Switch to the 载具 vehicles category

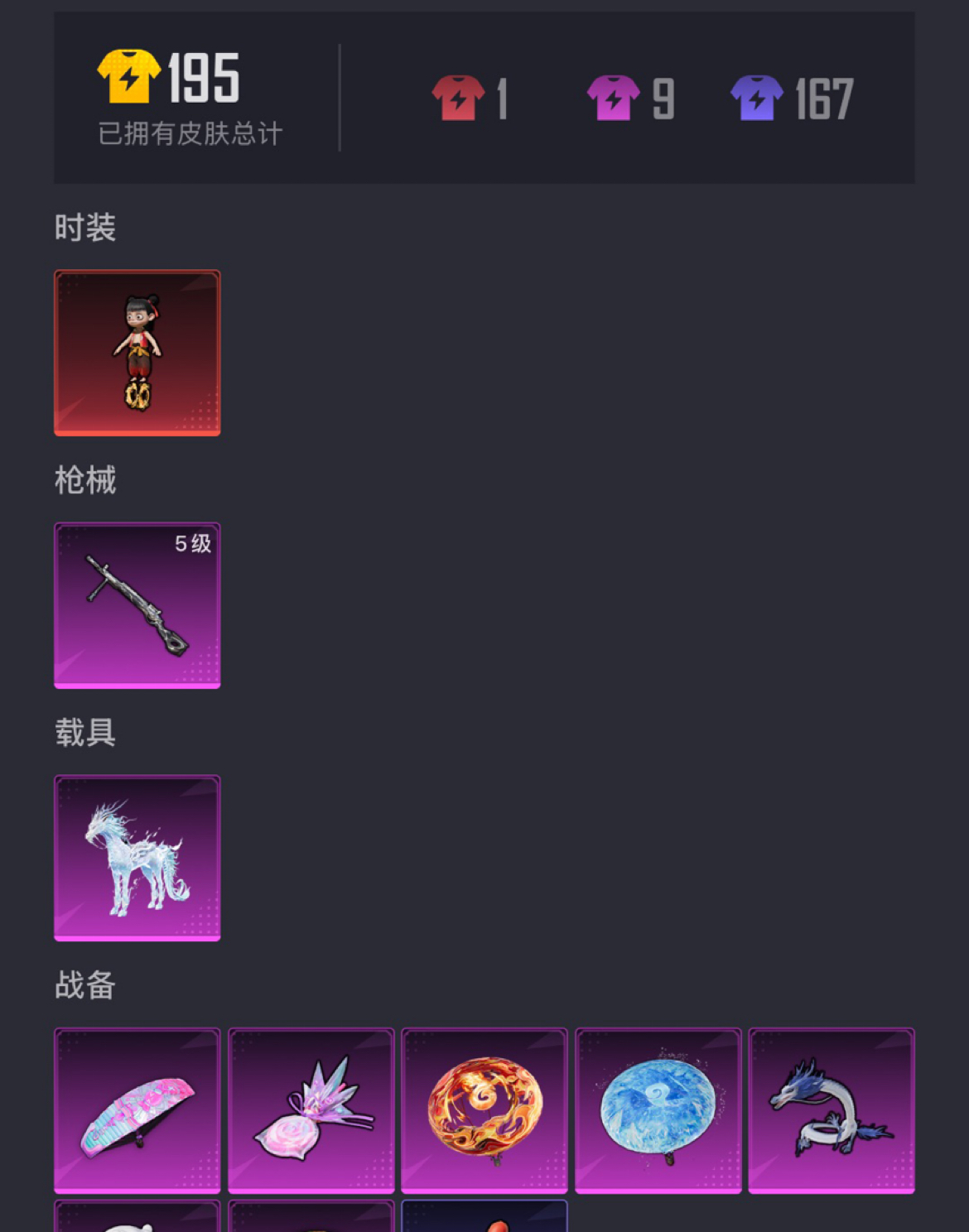[x=85, y=733]
